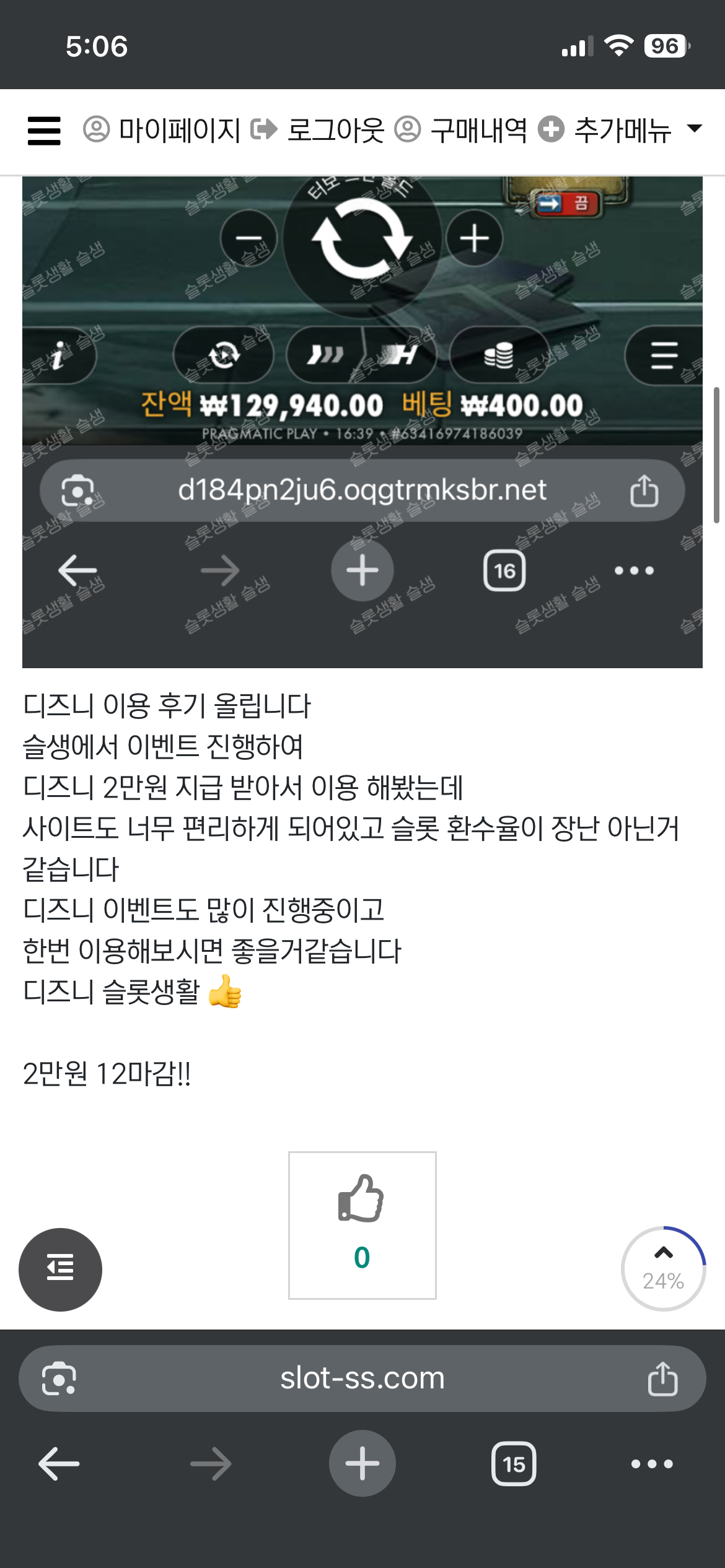Image resolution: width=725 pixels, height=1568 pixels.
Task: Open the tab switcher showing 15 tabs
Action: [x=514, y=1464]
